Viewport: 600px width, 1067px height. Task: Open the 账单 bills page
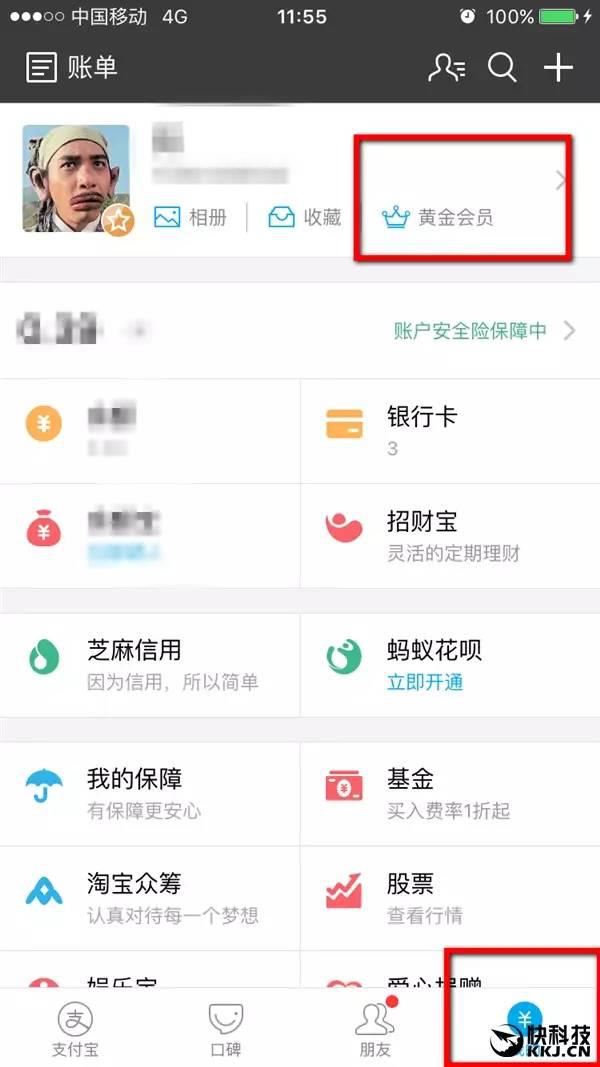(x=71, y=68)
